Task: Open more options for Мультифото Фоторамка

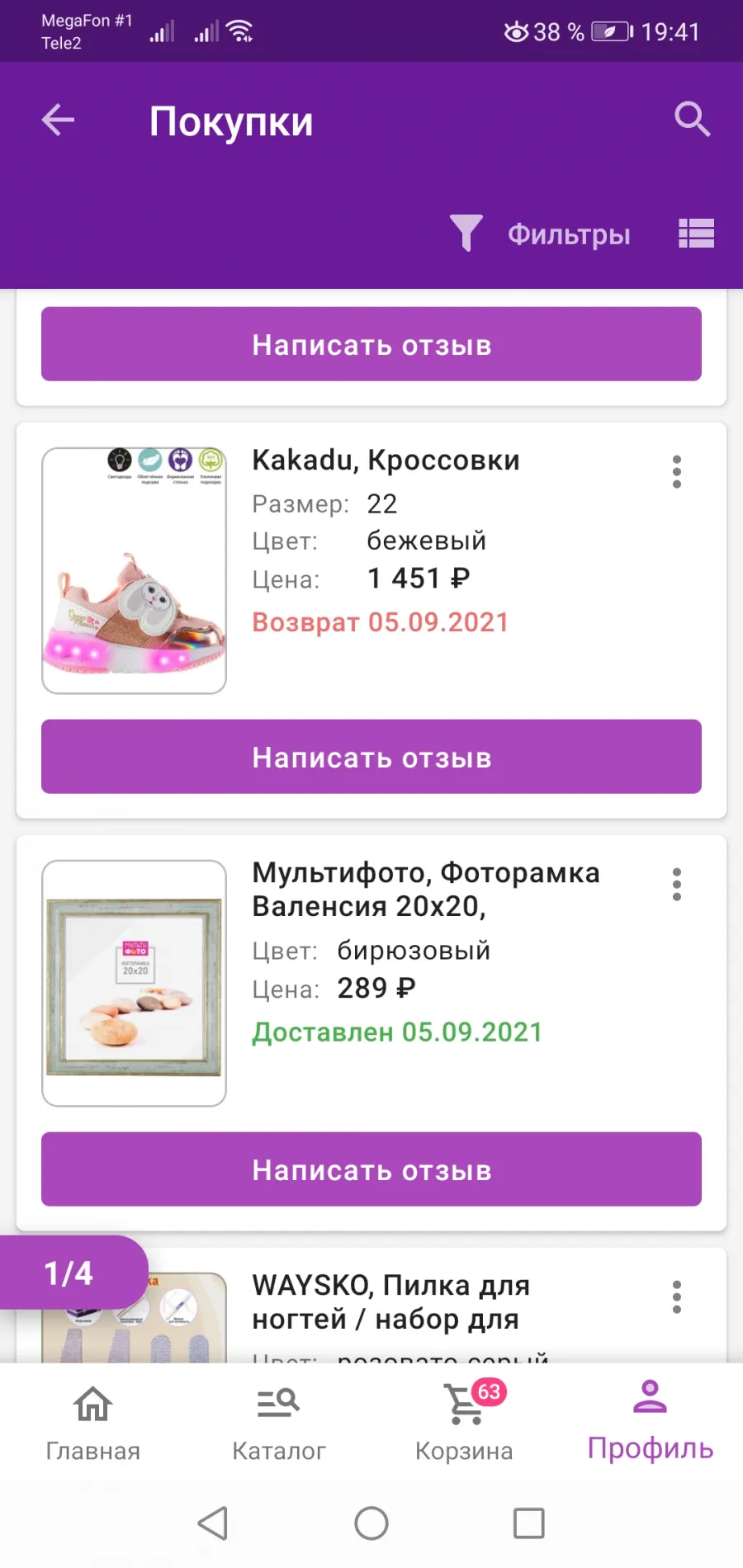Action: click(x=677, y=885)
